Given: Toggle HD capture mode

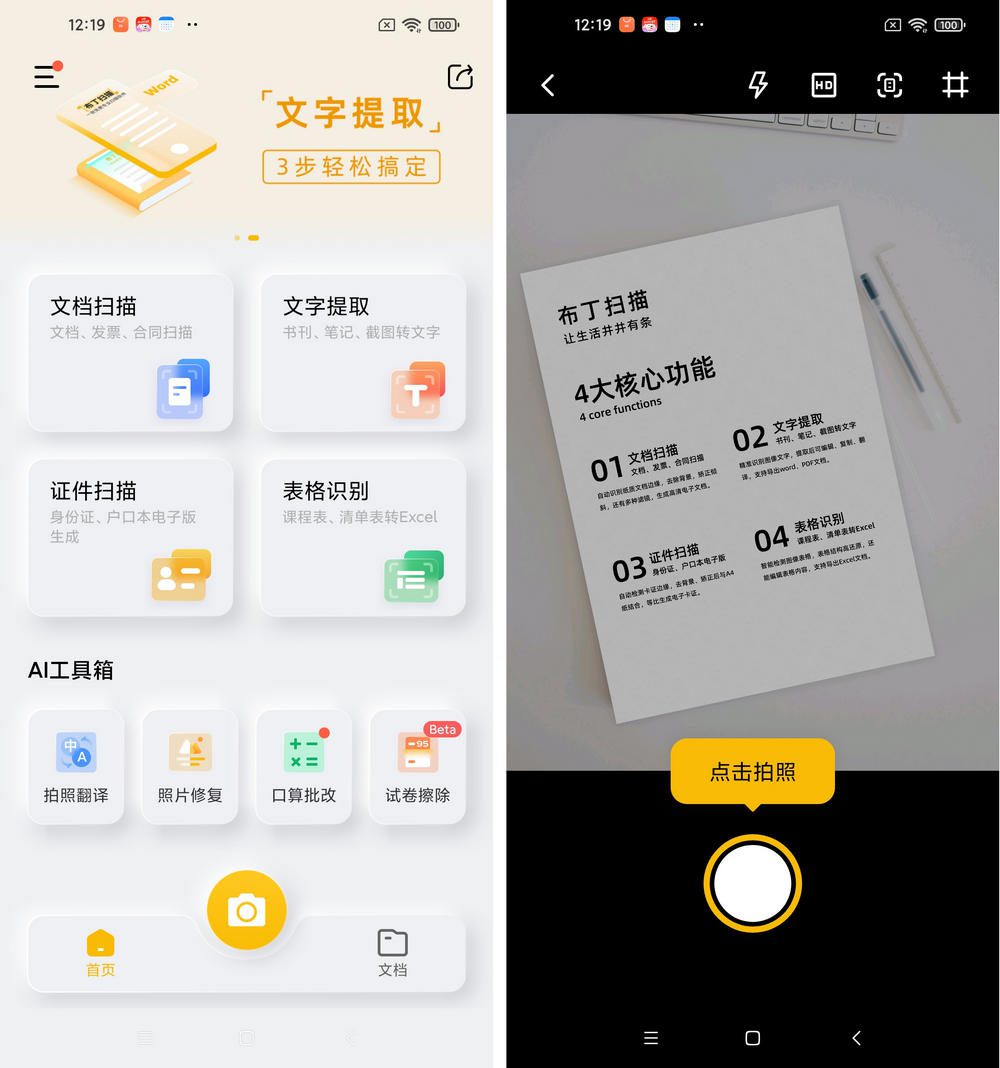Looking at the screenshot, I should click(x=823, y=85).
